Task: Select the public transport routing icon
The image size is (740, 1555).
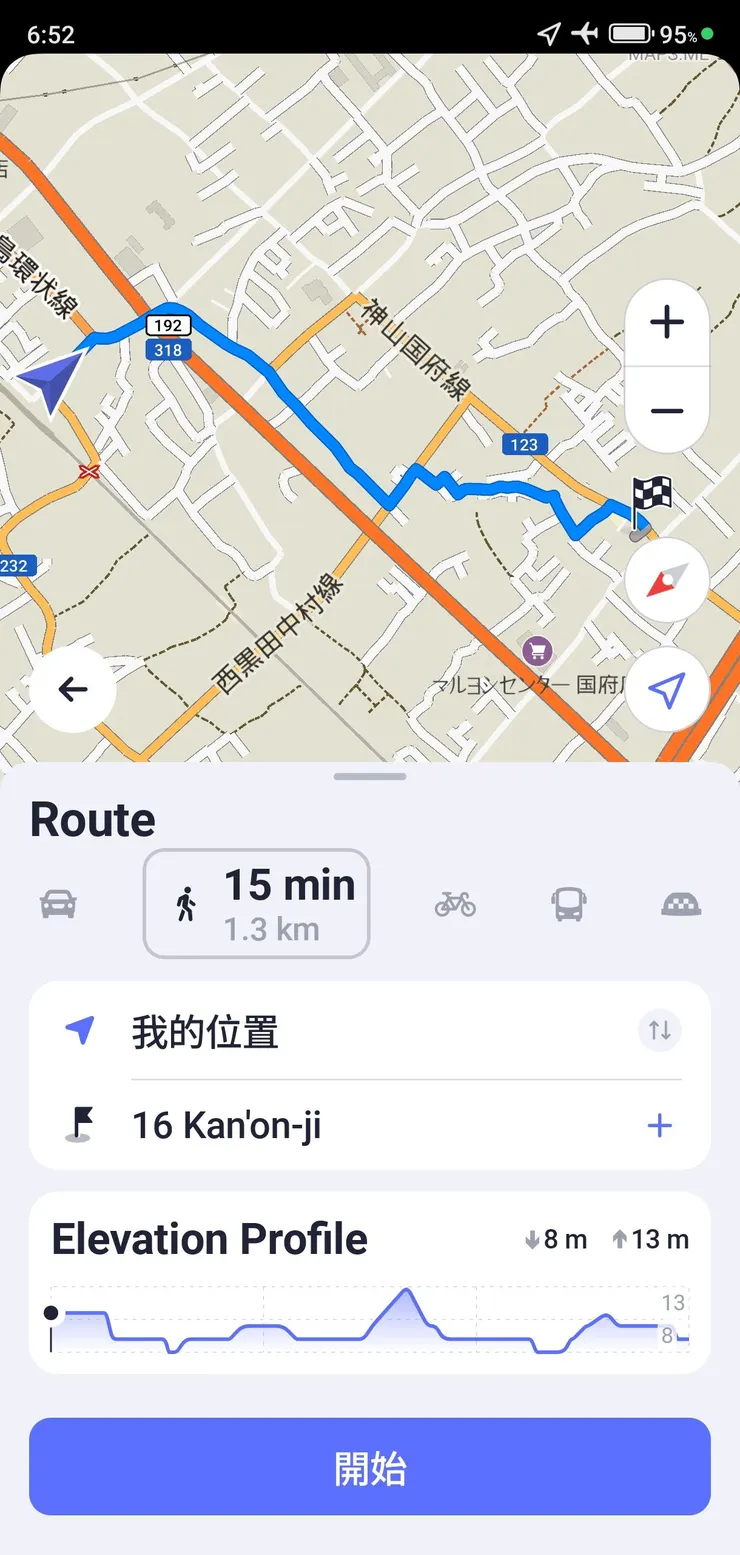Action: point(568,903)
